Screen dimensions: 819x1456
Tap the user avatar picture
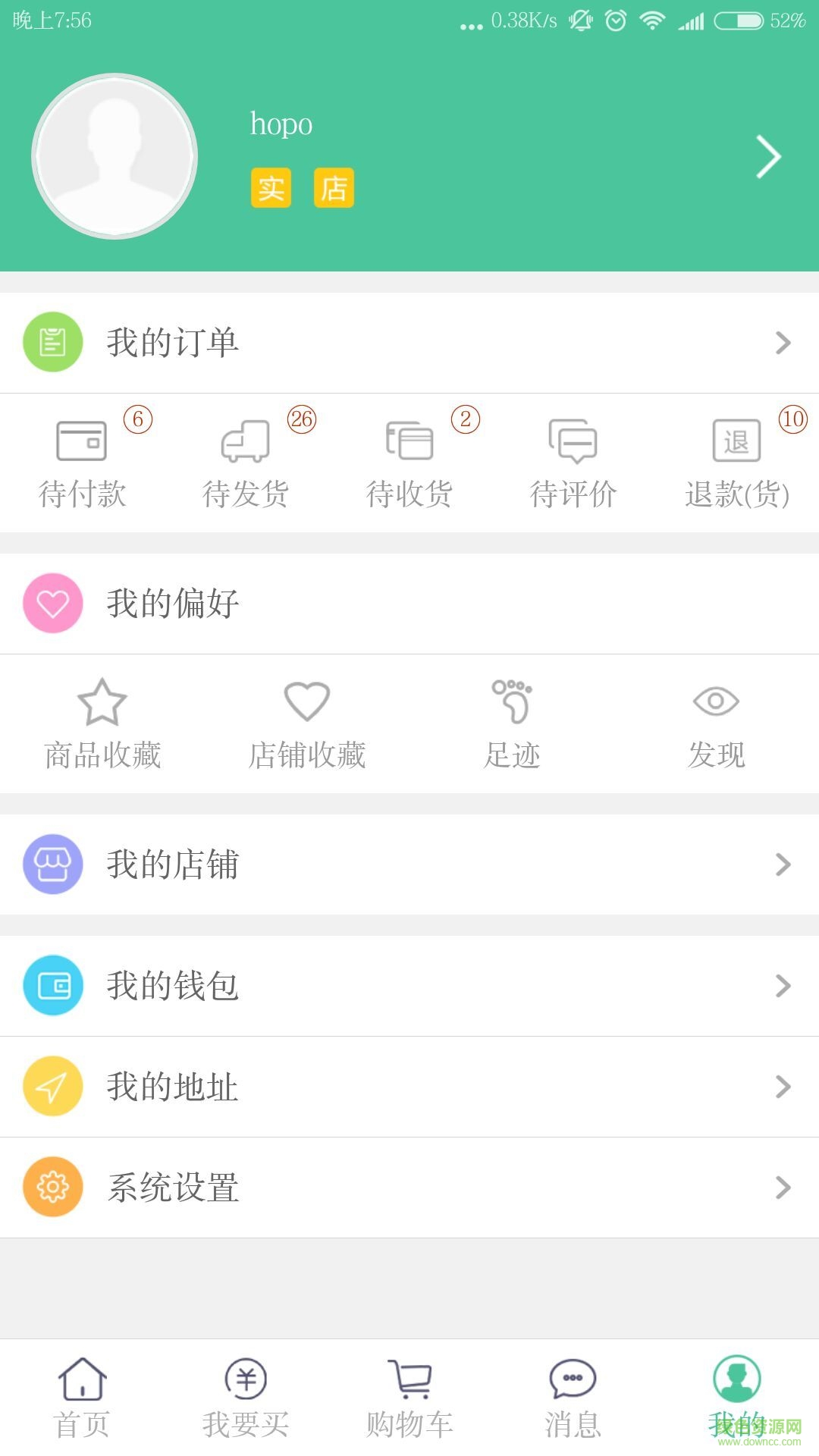point(114,155)
